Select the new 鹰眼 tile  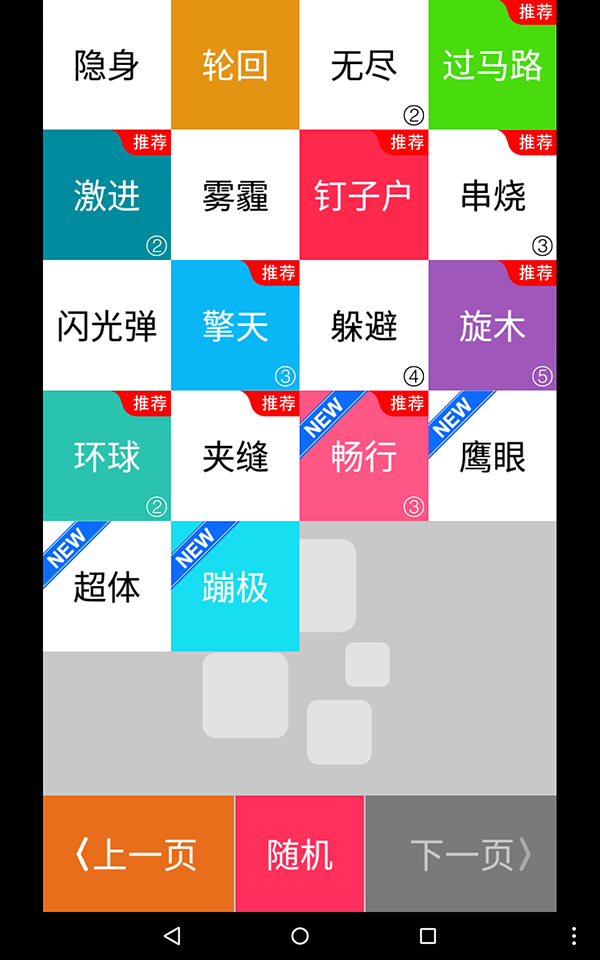492,457
